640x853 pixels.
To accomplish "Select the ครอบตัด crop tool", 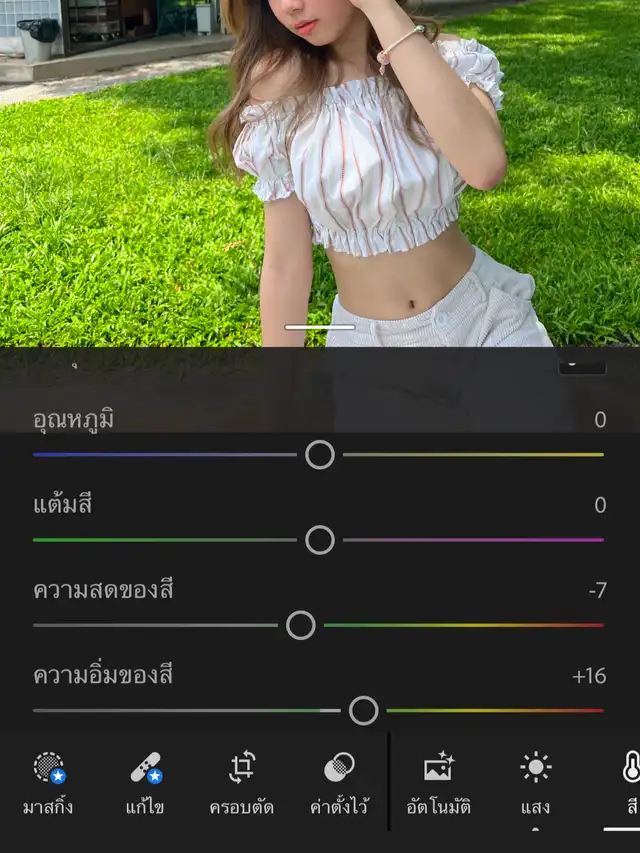I will 242,783.
